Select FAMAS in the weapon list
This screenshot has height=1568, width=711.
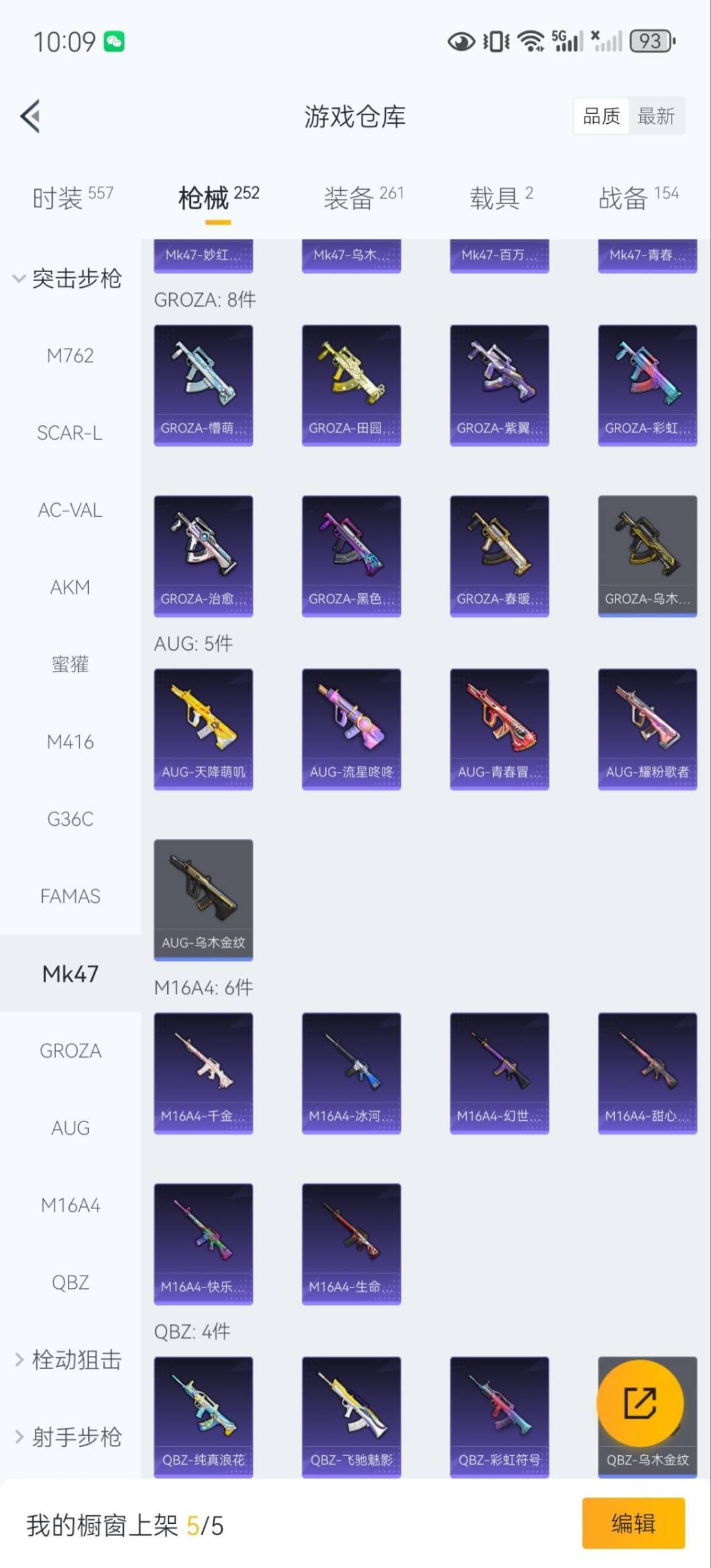pos(70,896)
